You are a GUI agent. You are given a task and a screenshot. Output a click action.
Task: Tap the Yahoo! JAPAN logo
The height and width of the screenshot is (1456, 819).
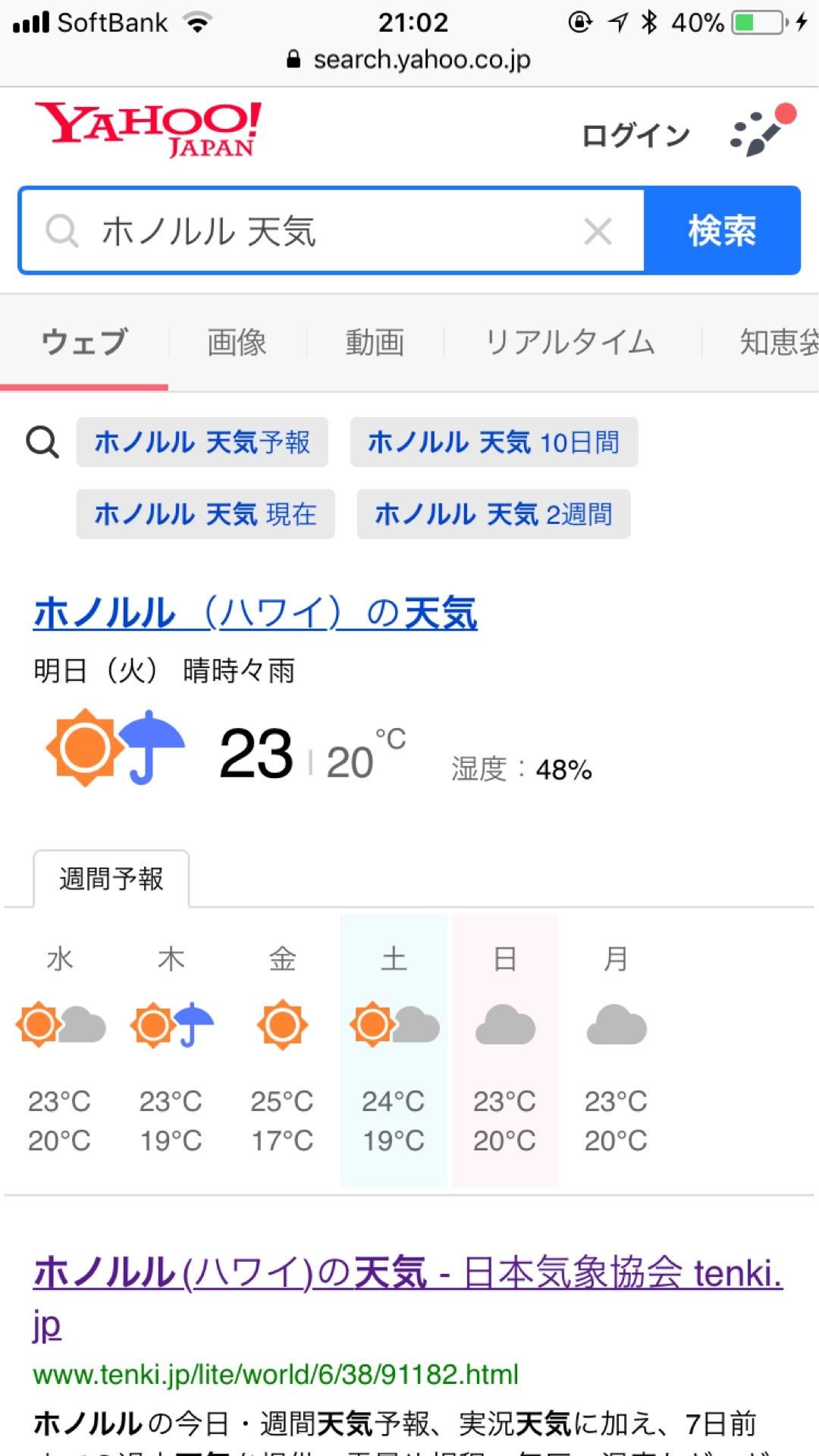(144, 130)
